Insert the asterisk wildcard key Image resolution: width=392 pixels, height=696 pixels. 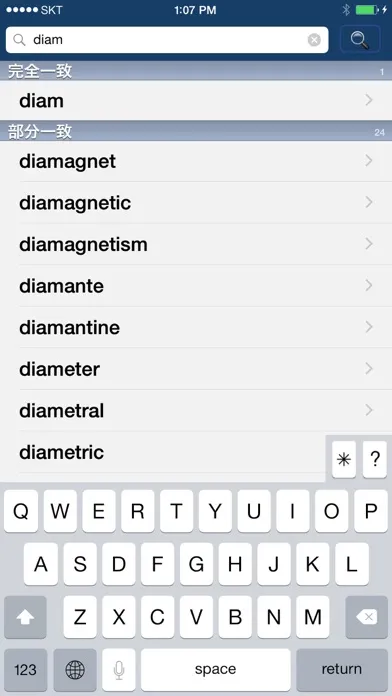coord(344,459)
